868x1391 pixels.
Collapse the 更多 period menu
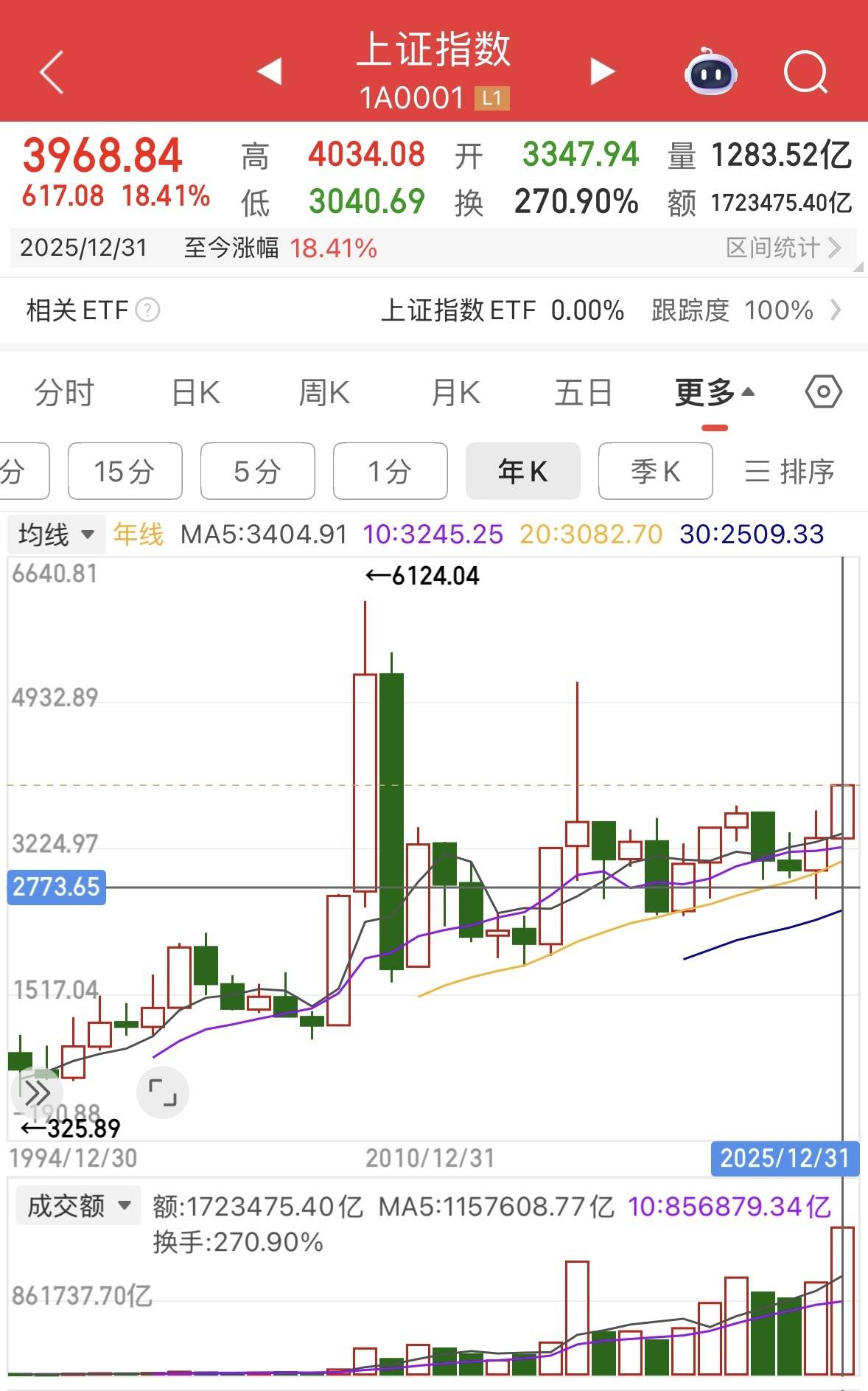tap(714, 392)
